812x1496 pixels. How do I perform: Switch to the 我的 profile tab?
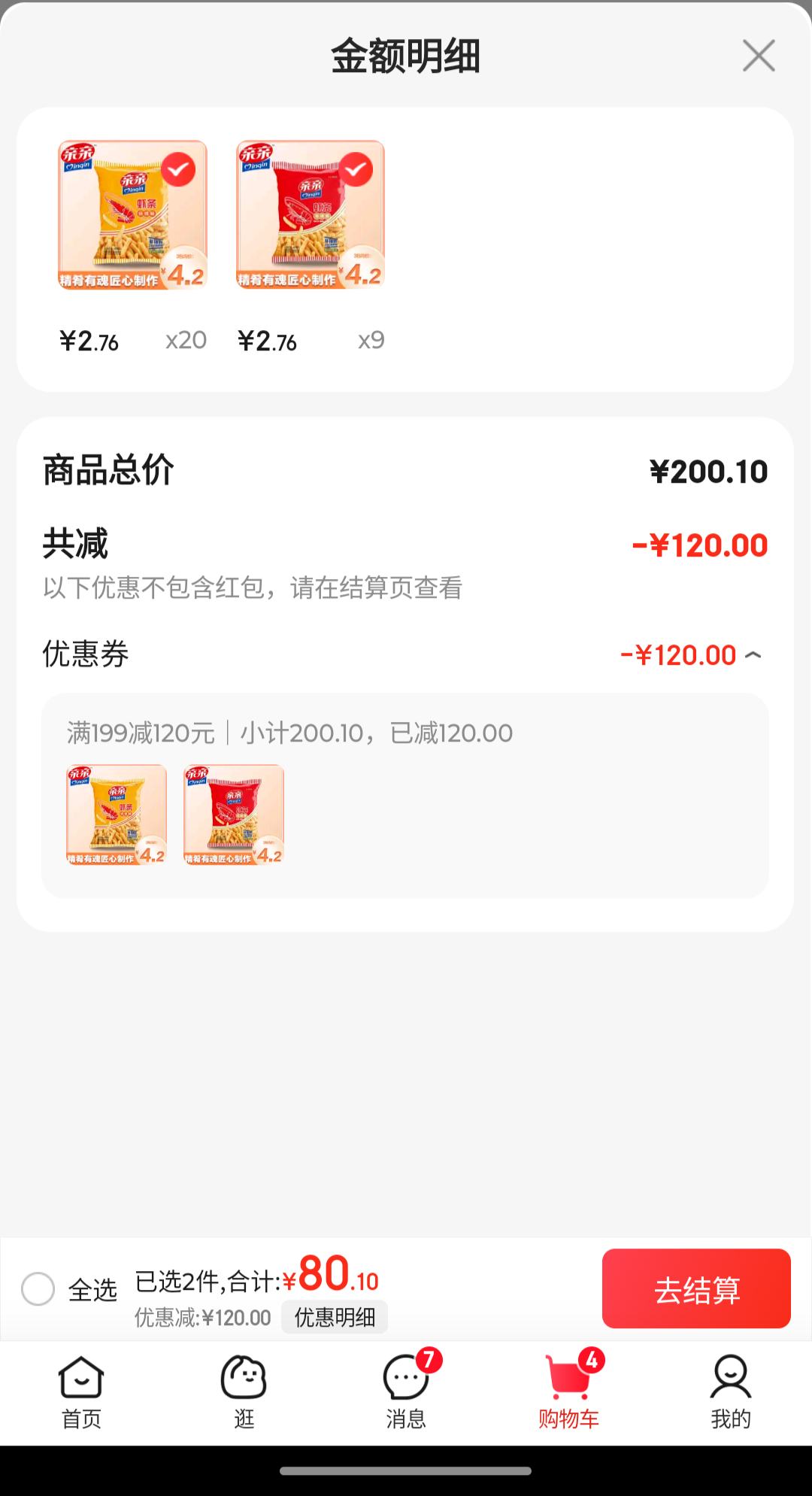point(731,1393)
